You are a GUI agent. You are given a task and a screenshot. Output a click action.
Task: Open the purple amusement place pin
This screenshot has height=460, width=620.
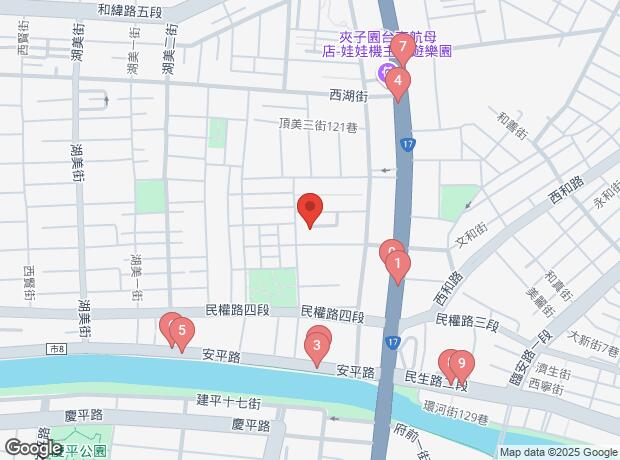(385, 71)
